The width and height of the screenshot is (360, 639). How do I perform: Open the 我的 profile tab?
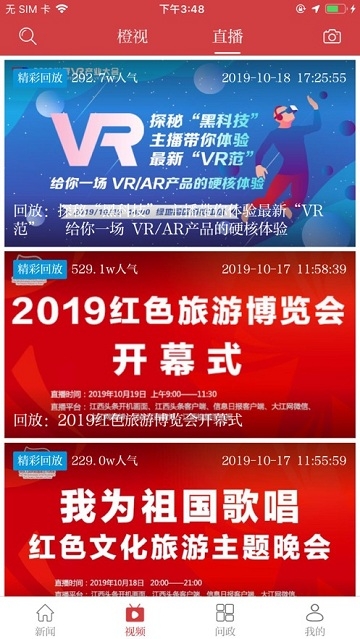pos(315,619)
